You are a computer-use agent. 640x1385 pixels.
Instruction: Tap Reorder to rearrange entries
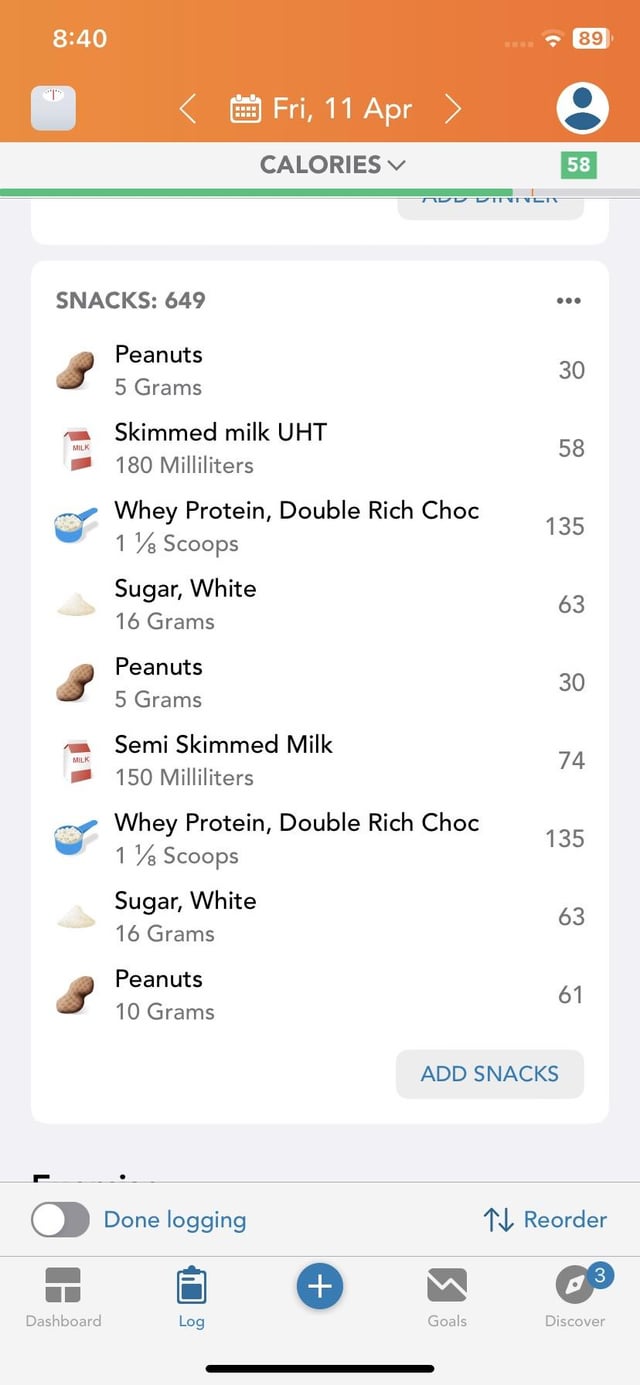coord(545,1219)
